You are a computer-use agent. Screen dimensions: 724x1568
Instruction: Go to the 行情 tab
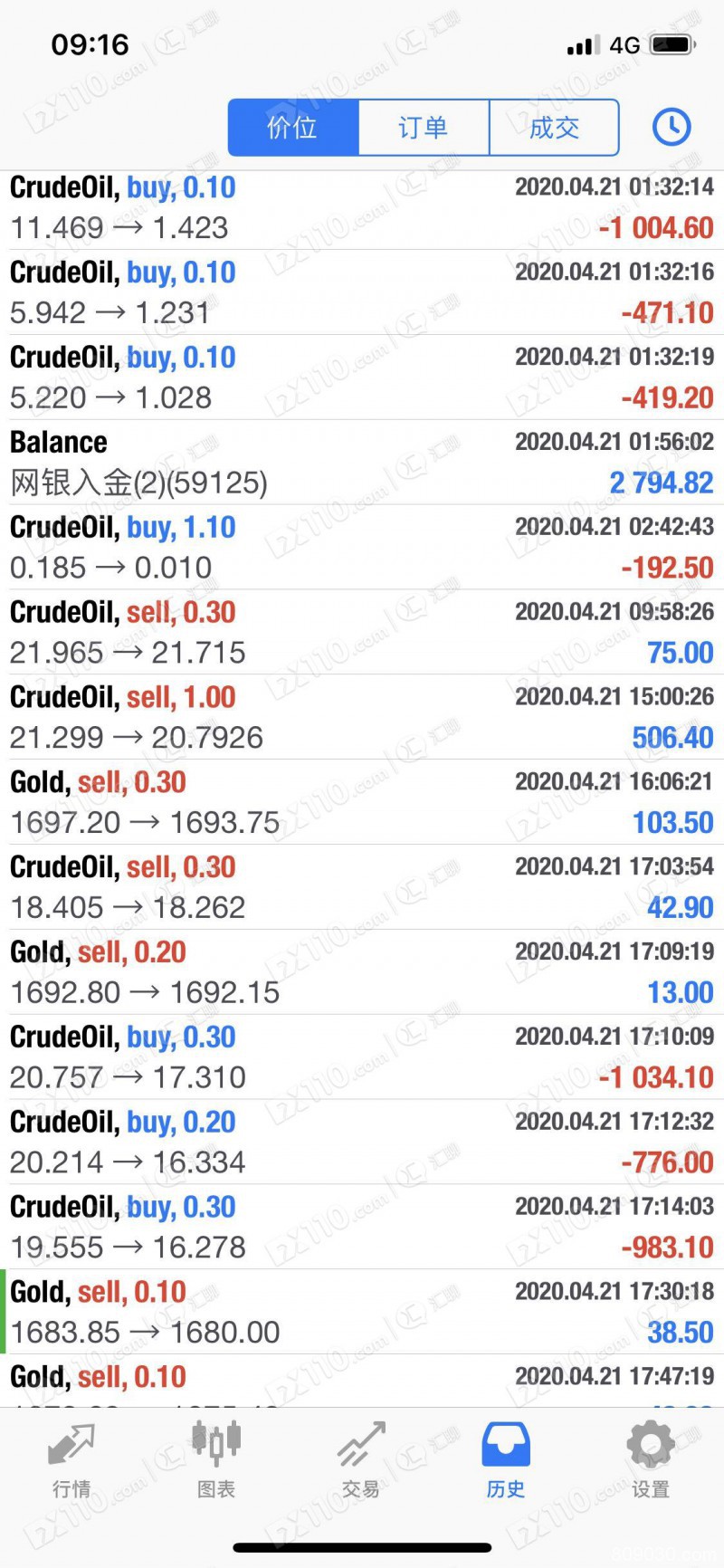point(71,1460)
